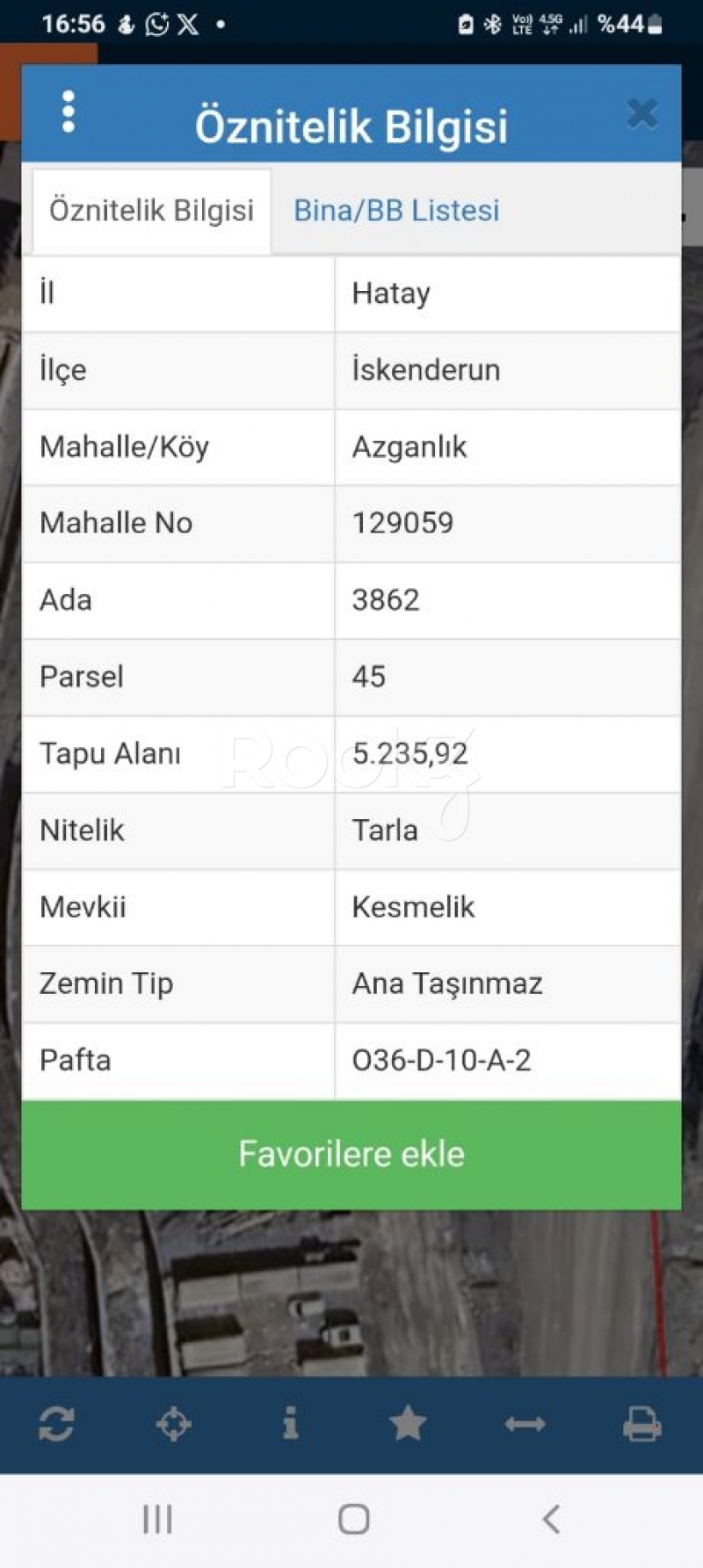This screenshot has width=703, height=1568.
Task: Refresh the map with the reload icon
Action: click(56, 1424)
